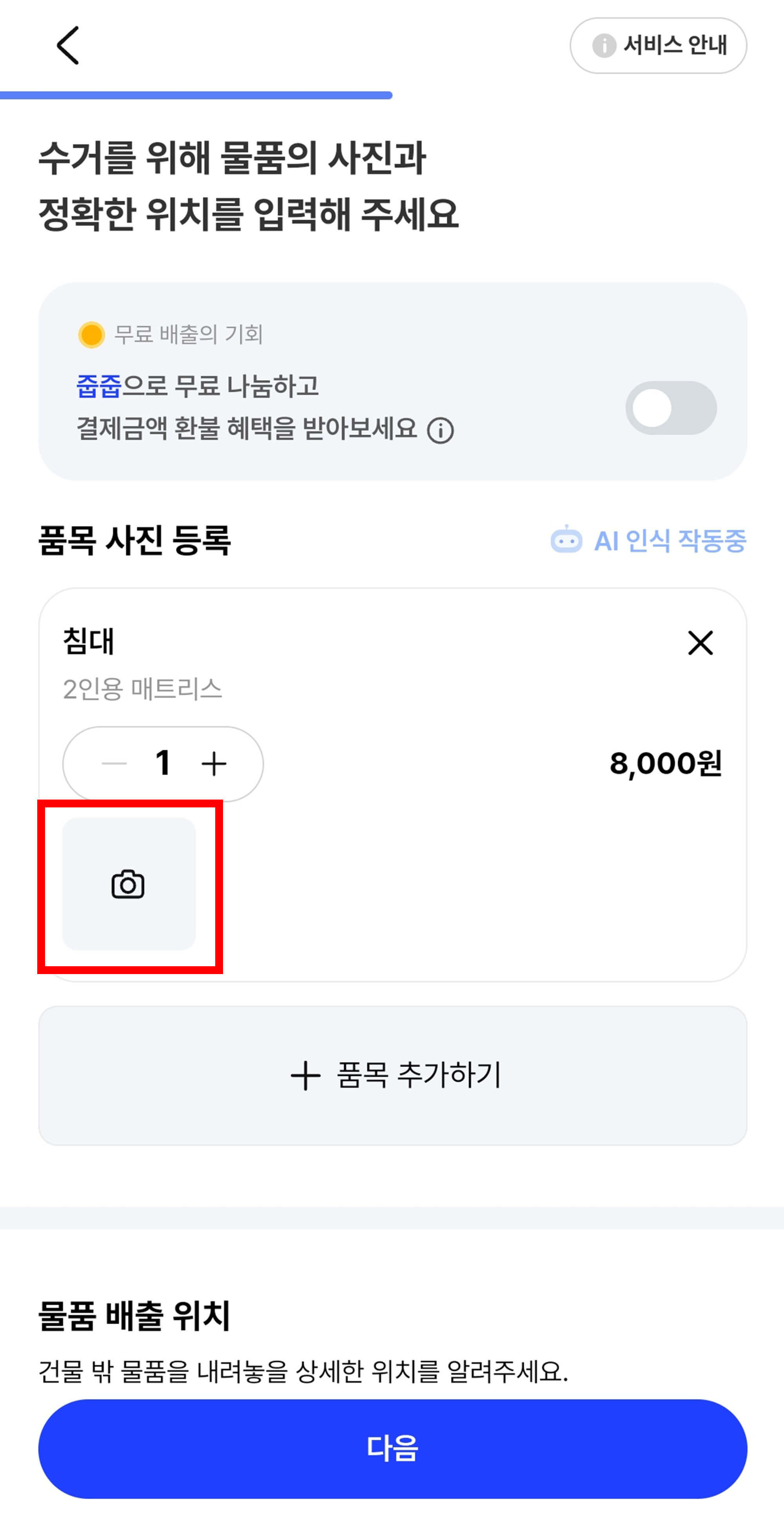This screenshot has height=1536, width=784.
Task: Open the 서비스 안내 page
Action: [659, 46]
